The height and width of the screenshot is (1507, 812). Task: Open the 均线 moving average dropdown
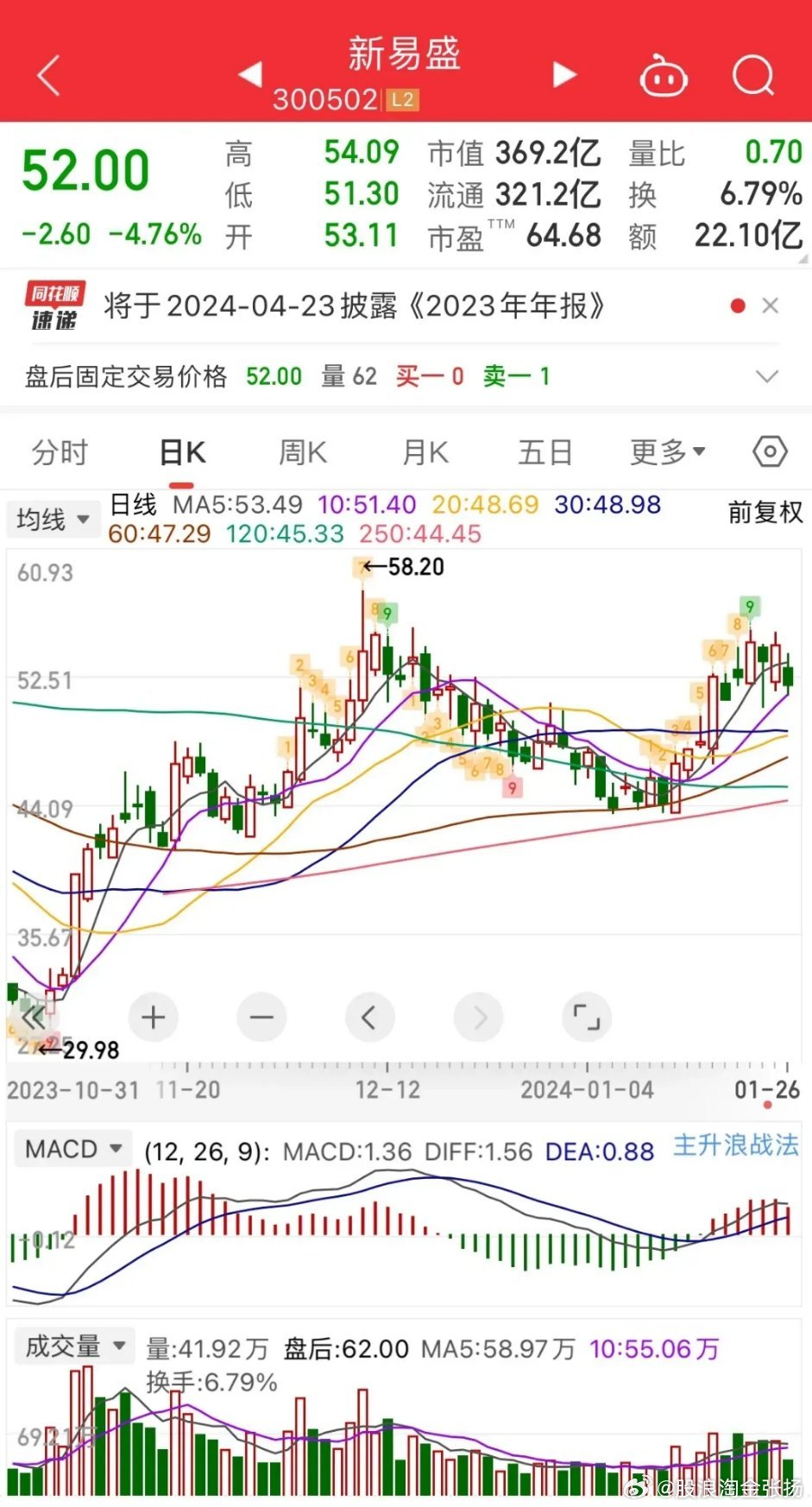point(54,518)
